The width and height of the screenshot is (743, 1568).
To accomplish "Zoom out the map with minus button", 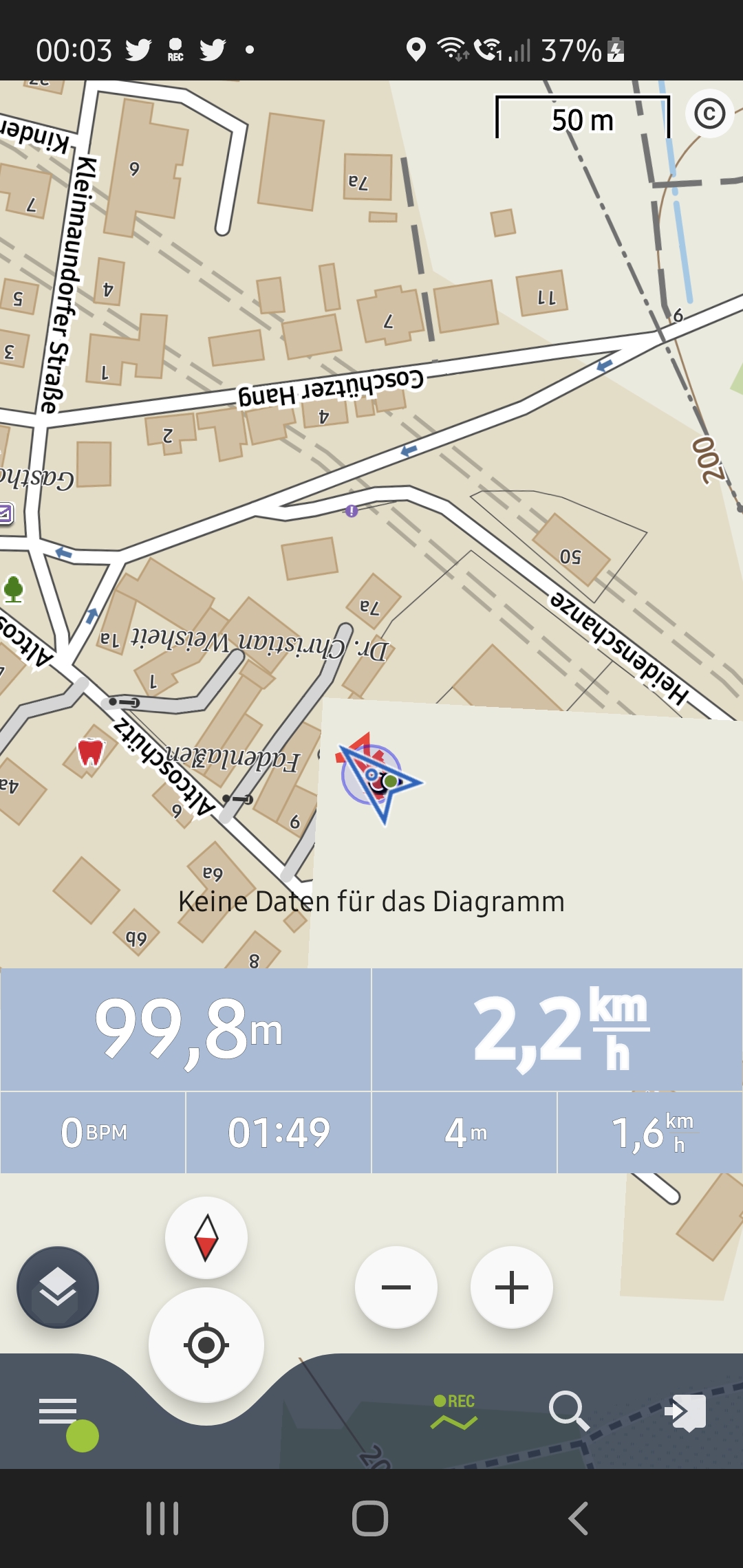I will [x=396, y=1287].
